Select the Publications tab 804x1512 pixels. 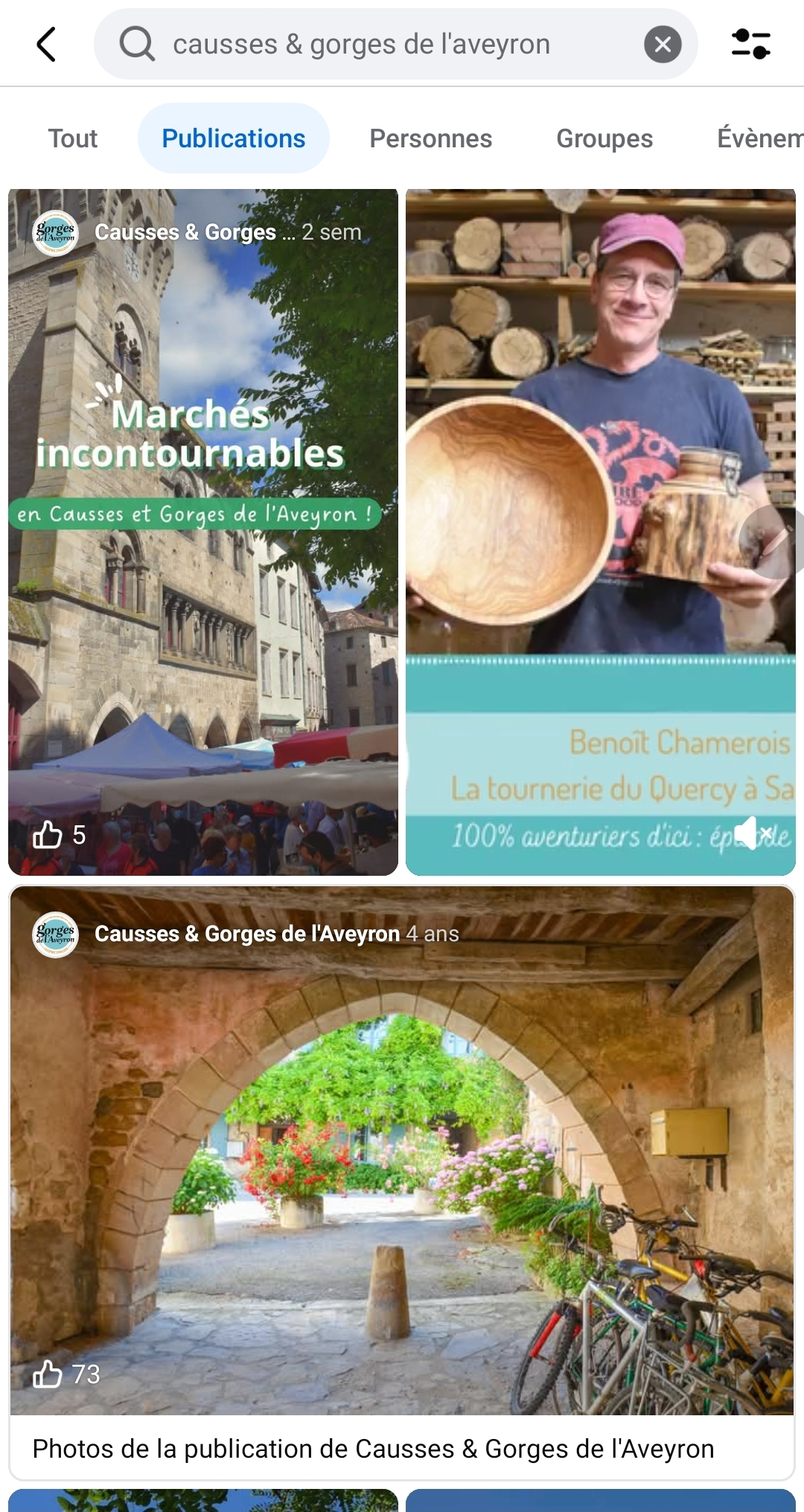pyautogui.click(x=233, y=138)
